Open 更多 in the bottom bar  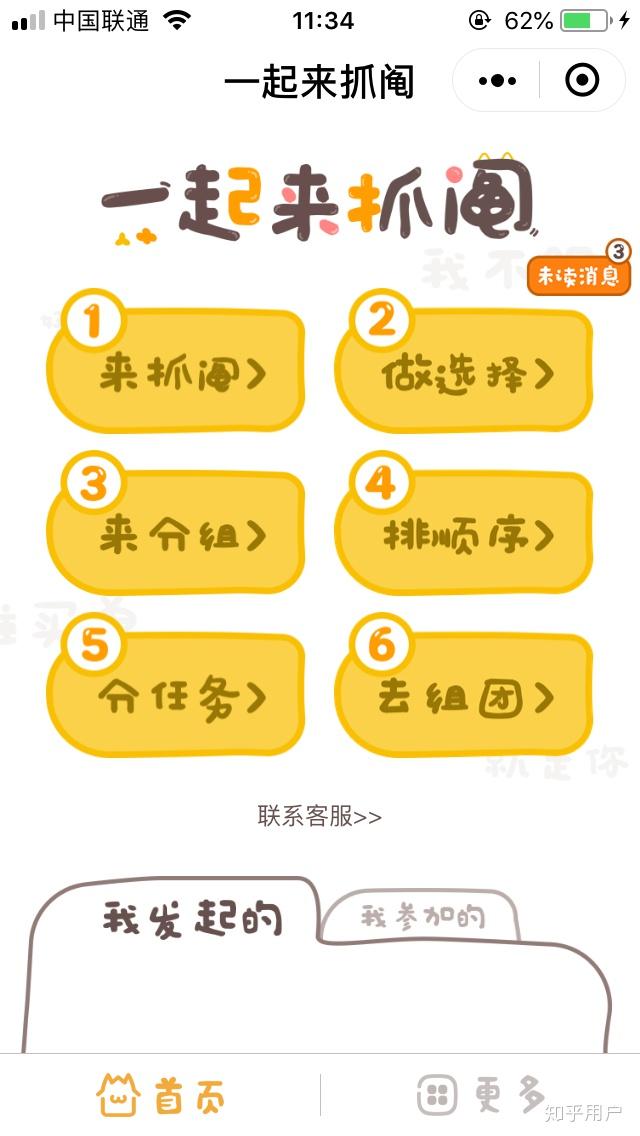click(x=480, y=1096)
